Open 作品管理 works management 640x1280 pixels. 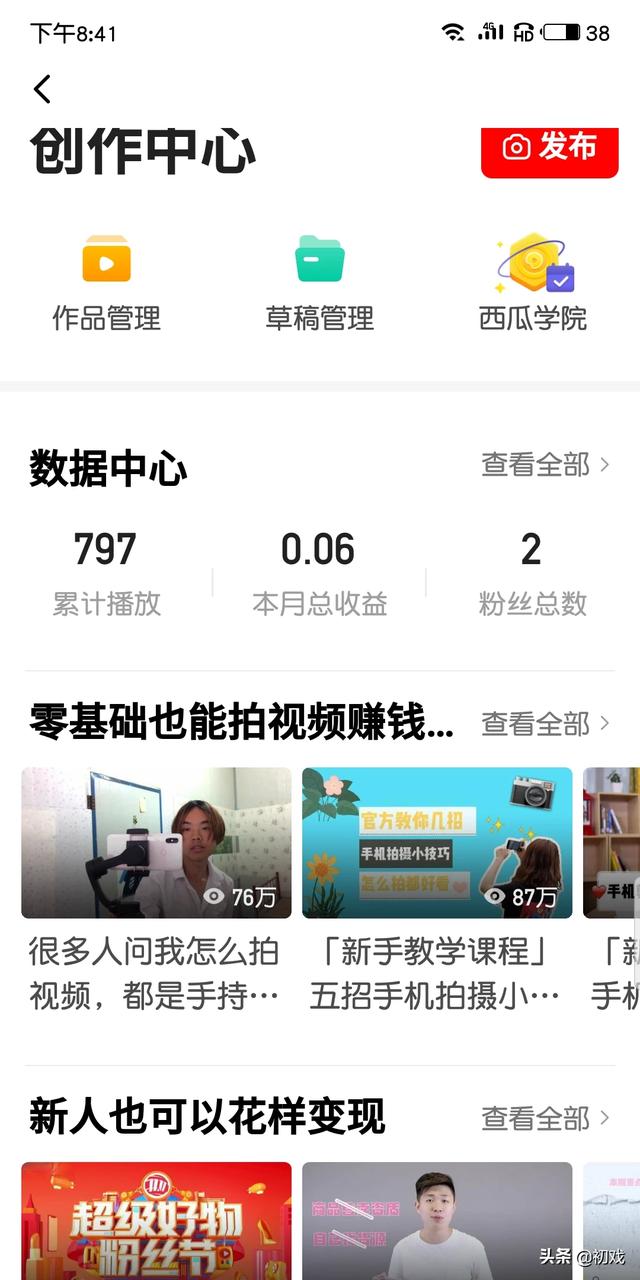106,283
